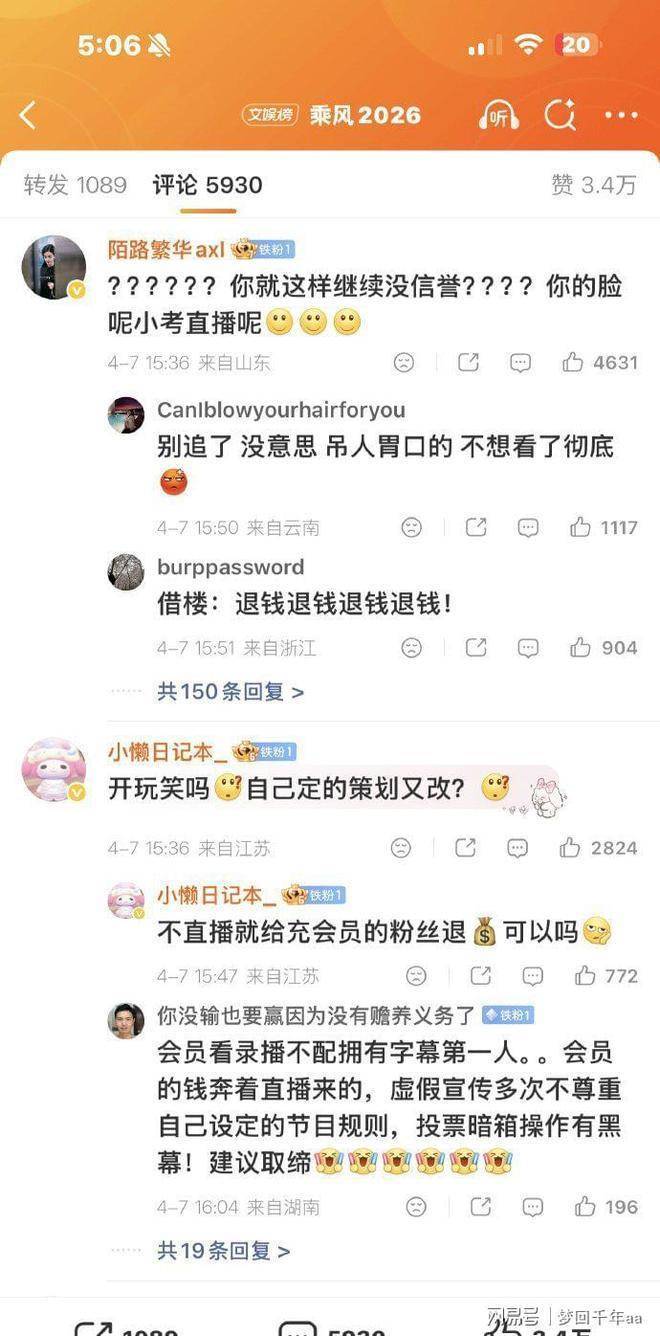The height and width of the screenshot is (1336, 660).
Task: Expand 共19条回复 replies
Action: coord(224,1250)
